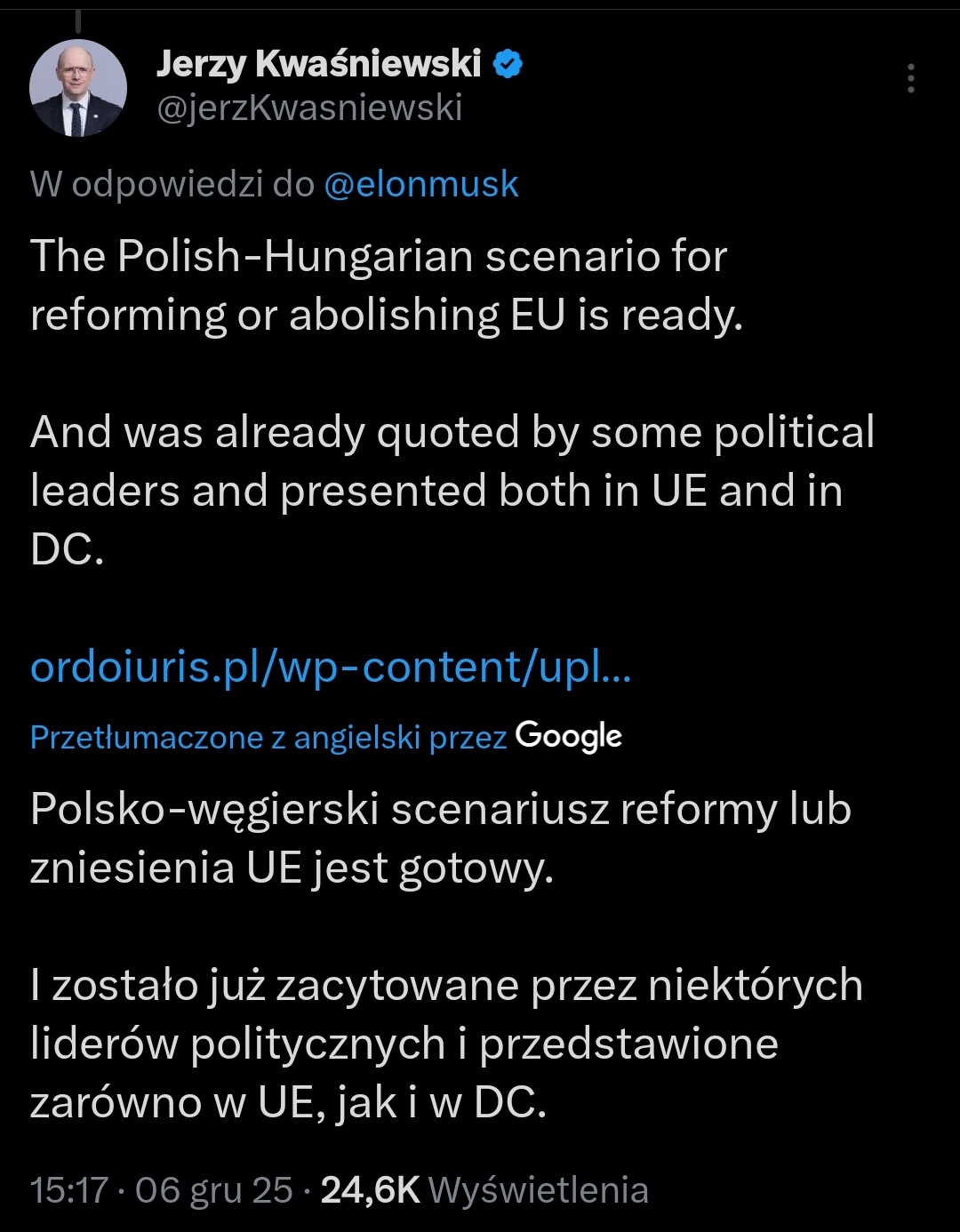Open Jerzy Kwaśniewski's profile picture
Screen dimensions: 960x1232
[78, 87]
